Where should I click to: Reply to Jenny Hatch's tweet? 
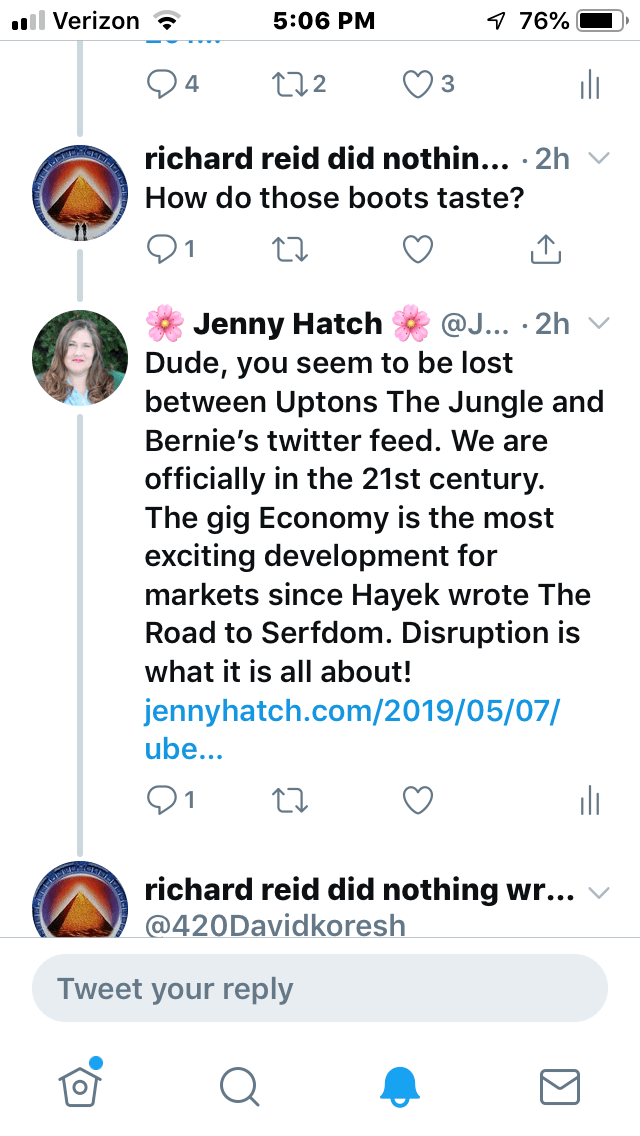[x=161, y=798]
